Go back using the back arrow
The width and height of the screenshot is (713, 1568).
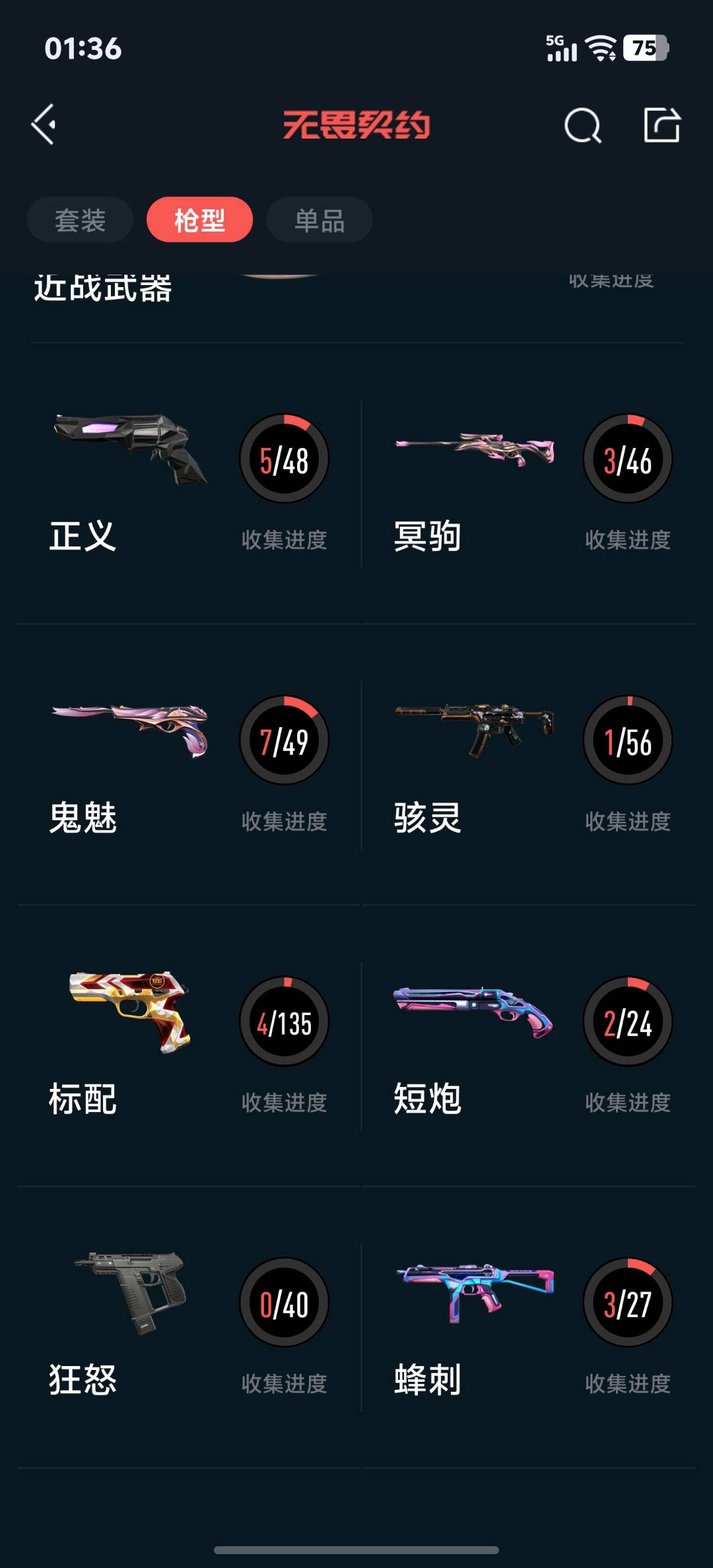tap(44, 125)
